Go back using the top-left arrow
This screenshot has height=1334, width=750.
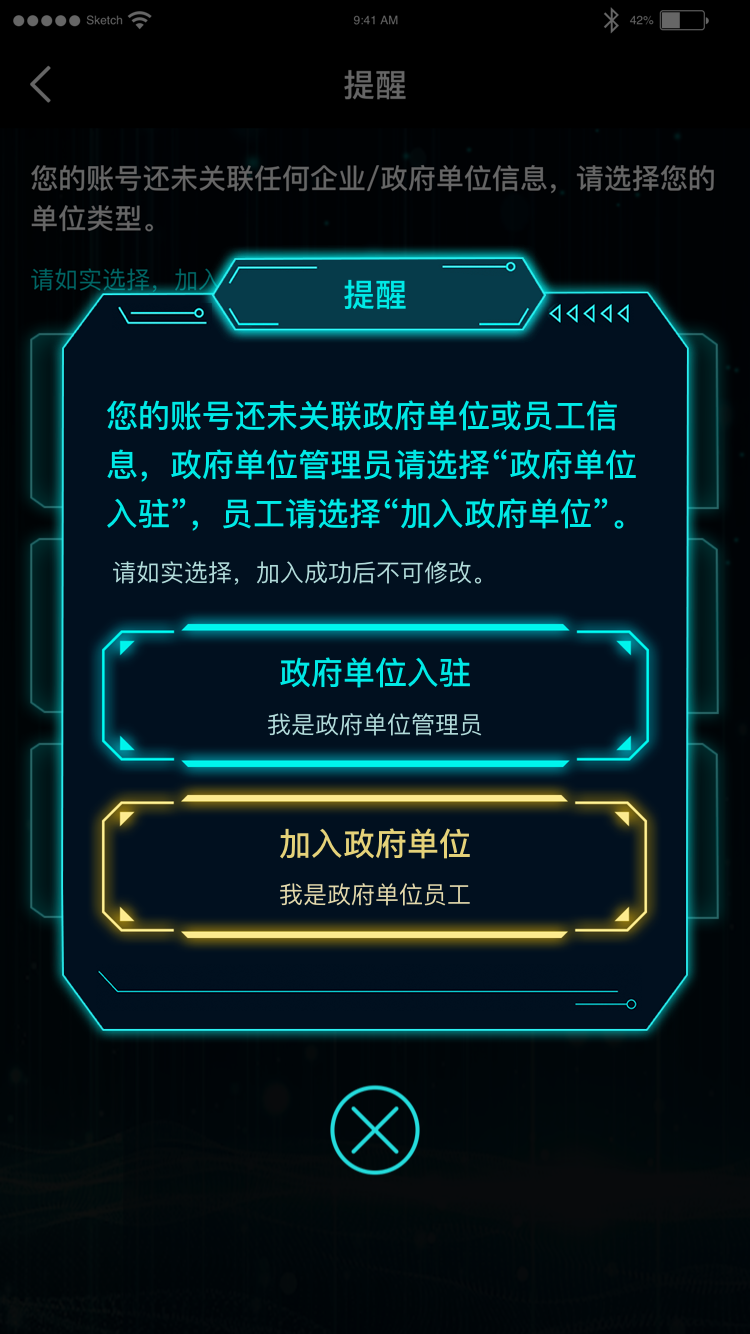pos(41,85)
